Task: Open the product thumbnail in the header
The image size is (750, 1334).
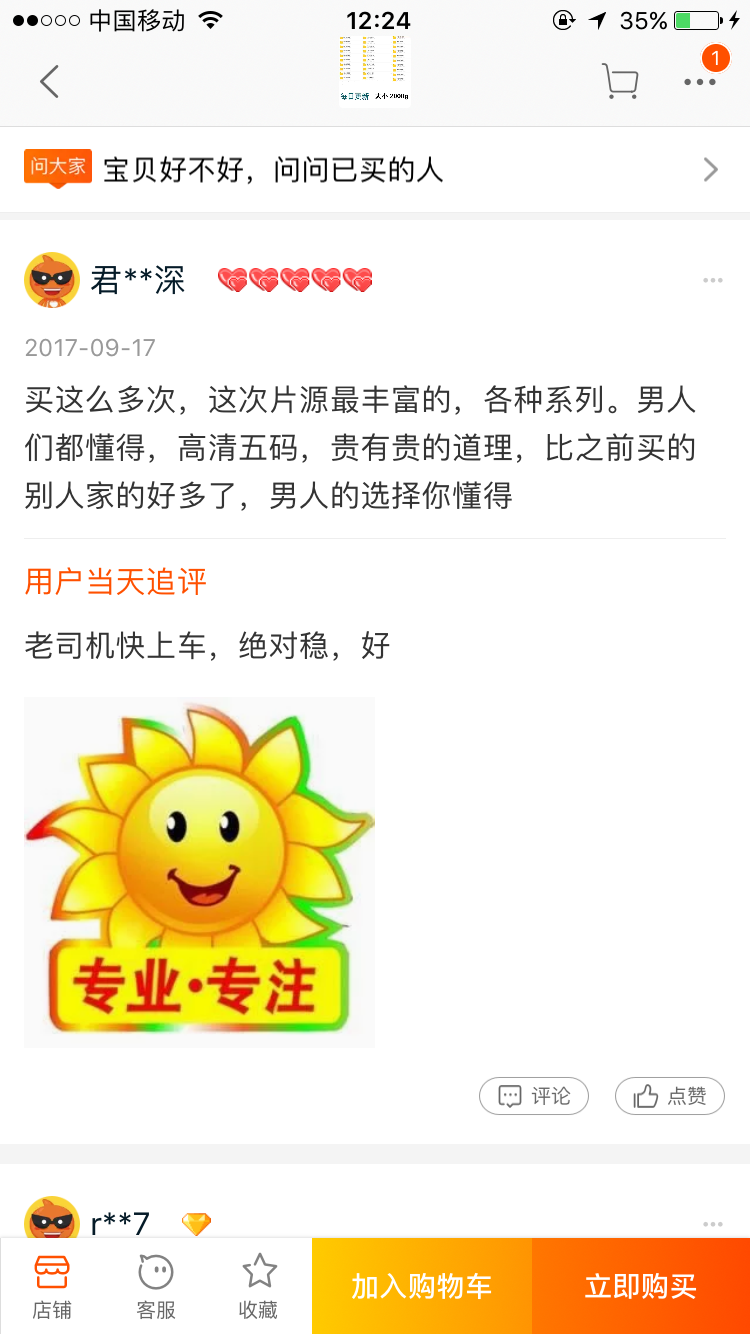Action: pyautogui.click(x=374, y=68)
